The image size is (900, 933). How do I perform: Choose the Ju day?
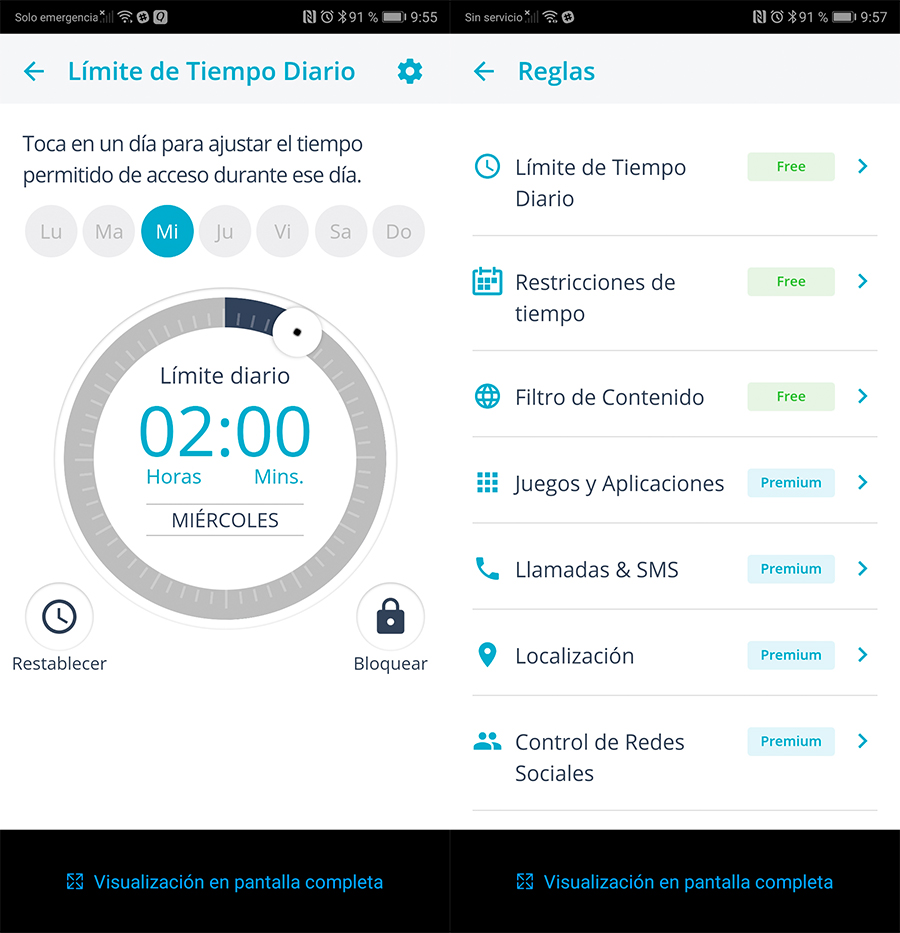(x=225, y=232)
